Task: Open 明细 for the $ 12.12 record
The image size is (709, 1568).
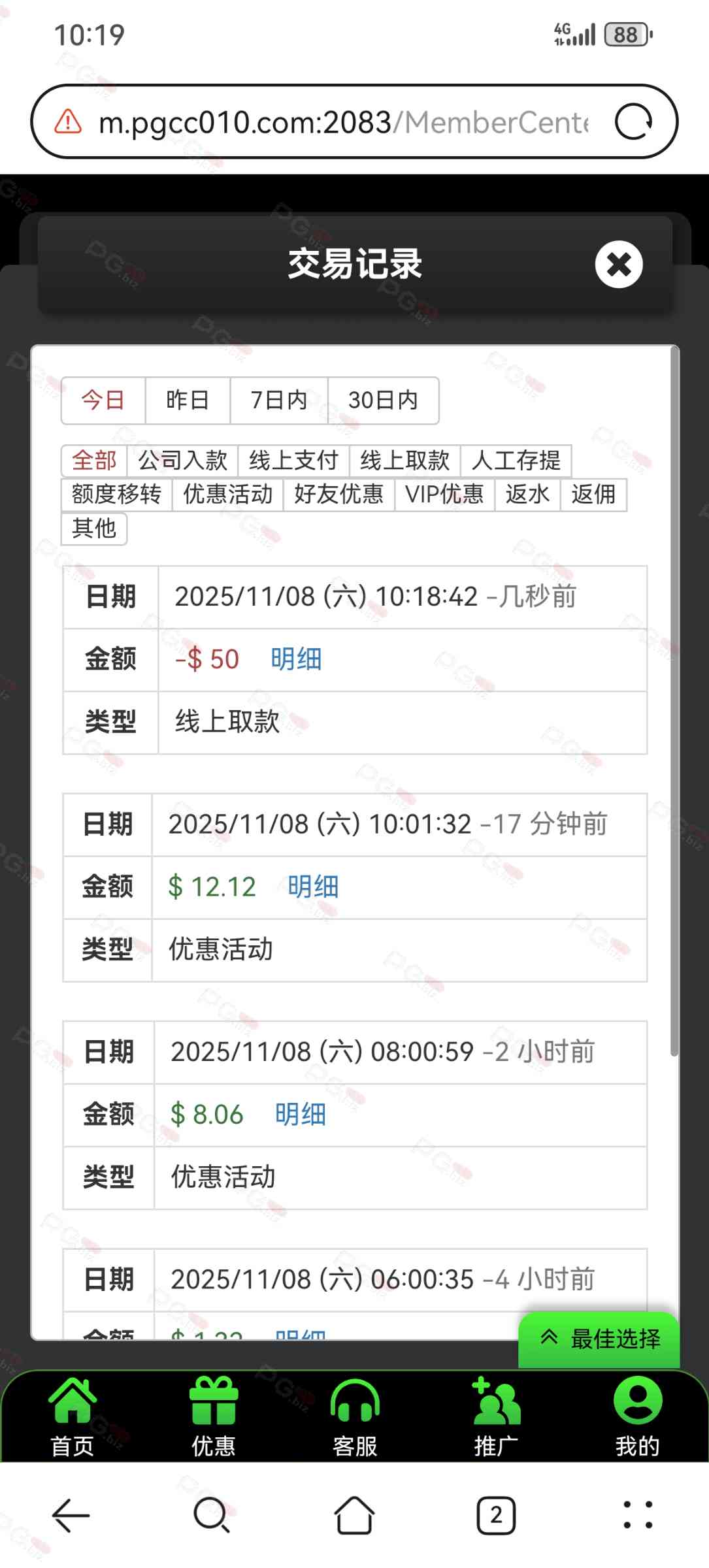Action: (313, 887)
